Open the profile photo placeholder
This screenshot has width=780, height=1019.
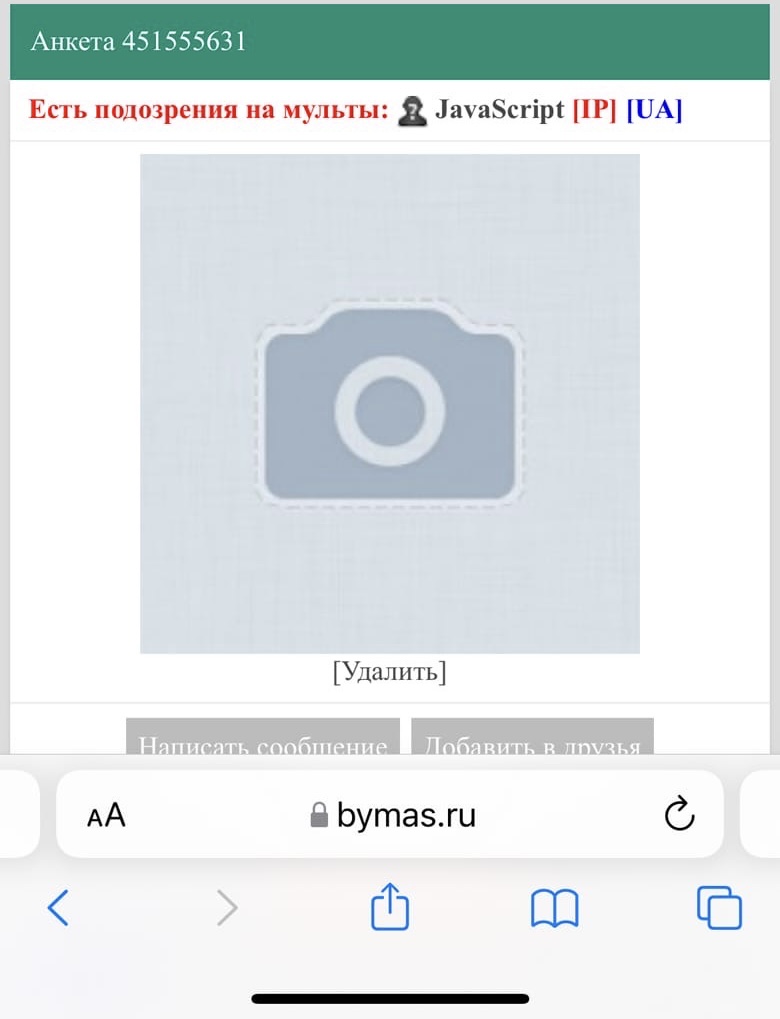389,403
